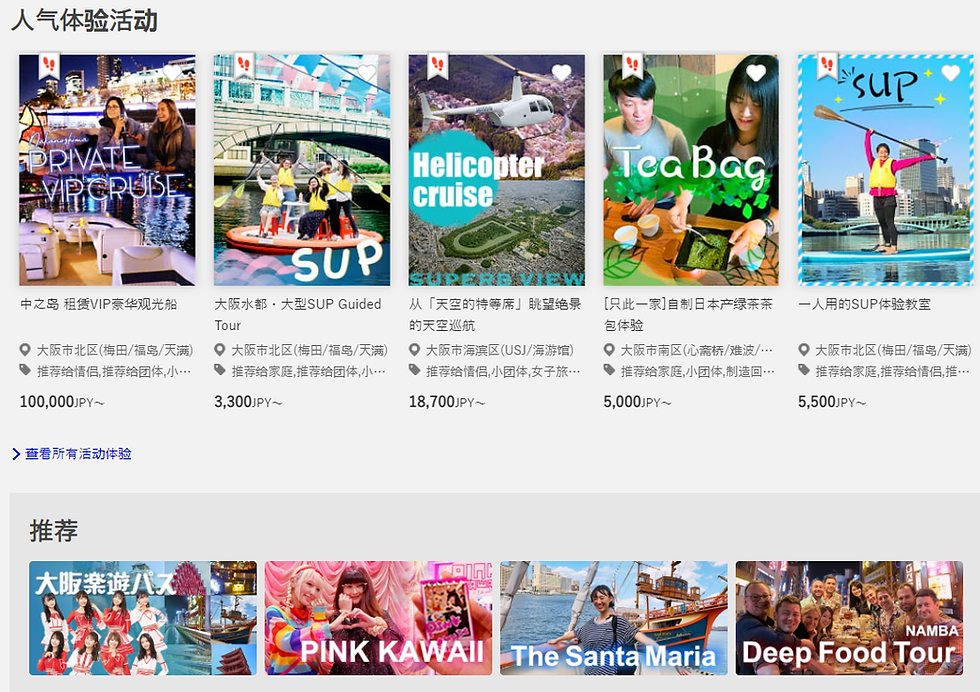Viewport: 980px width, 692px height.
Task: Like the Helicopter cruise with heart icon
Action: [562, 73]
